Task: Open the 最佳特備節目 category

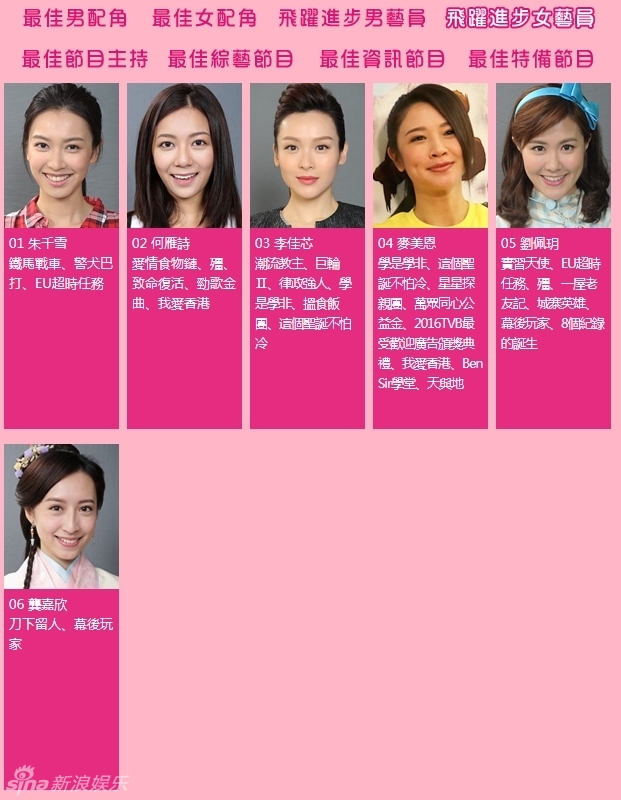Action: pyautogui.click(x=530, y=59)
